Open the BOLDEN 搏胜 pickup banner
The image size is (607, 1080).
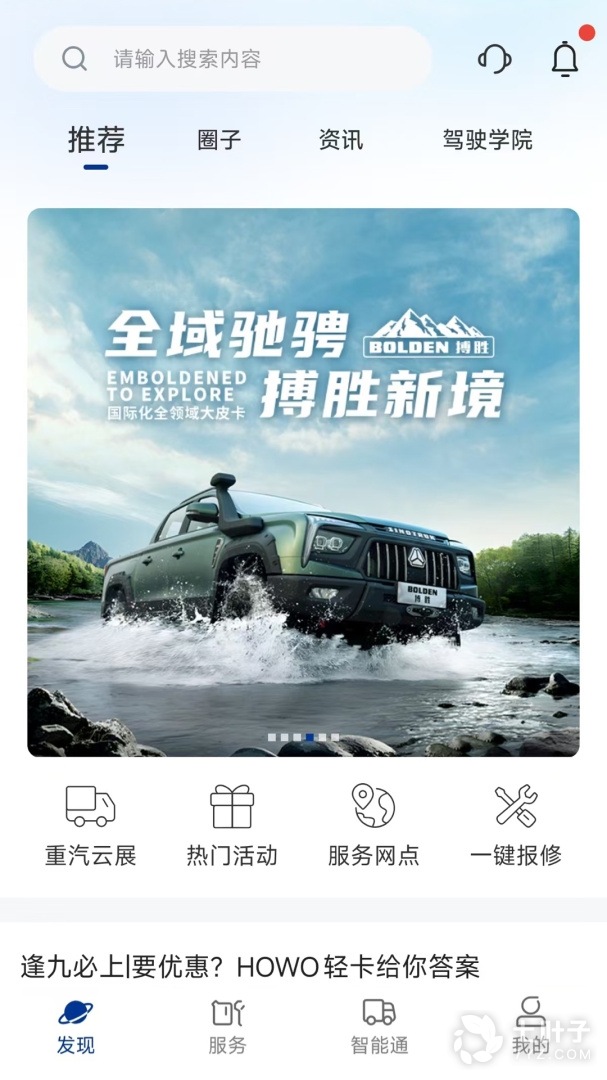(303, 480)
